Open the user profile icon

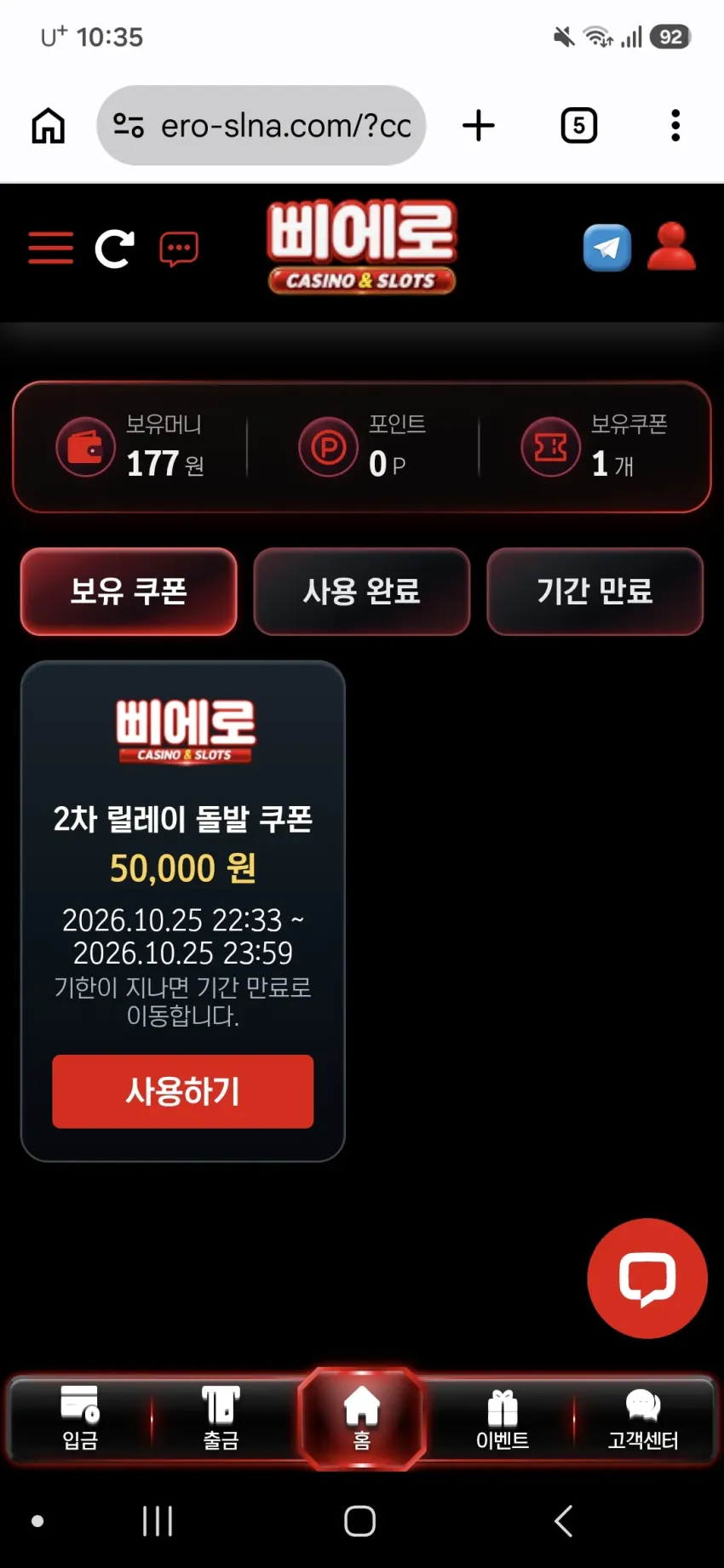(x=671, y=247)
